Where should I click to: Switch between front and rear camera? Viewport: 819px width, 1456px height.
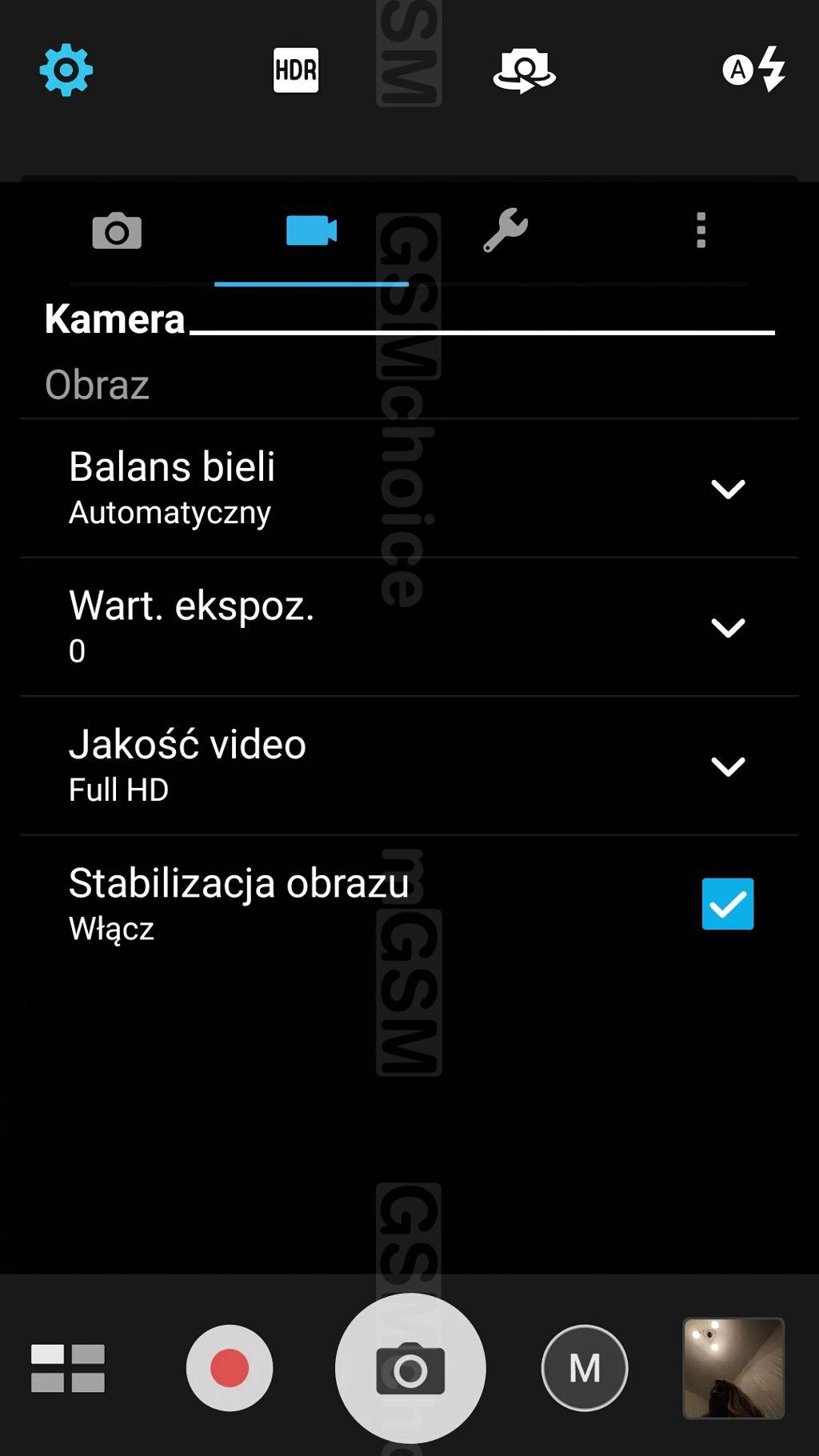pos(525,70)
